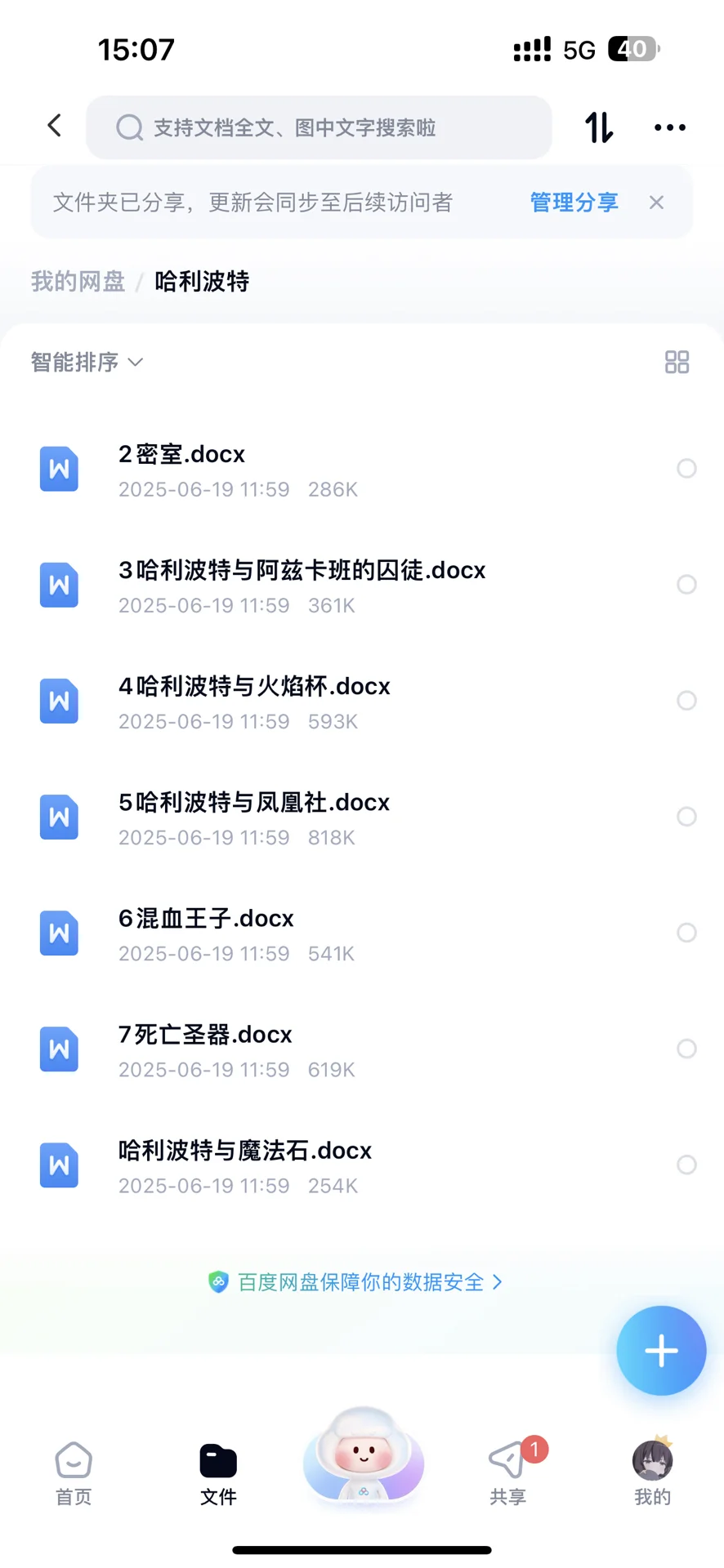Screen dimensions: 724x1568
Task: Open 百度网盘保障你的数据安全 link
Action: click(x=355, y=1282)
